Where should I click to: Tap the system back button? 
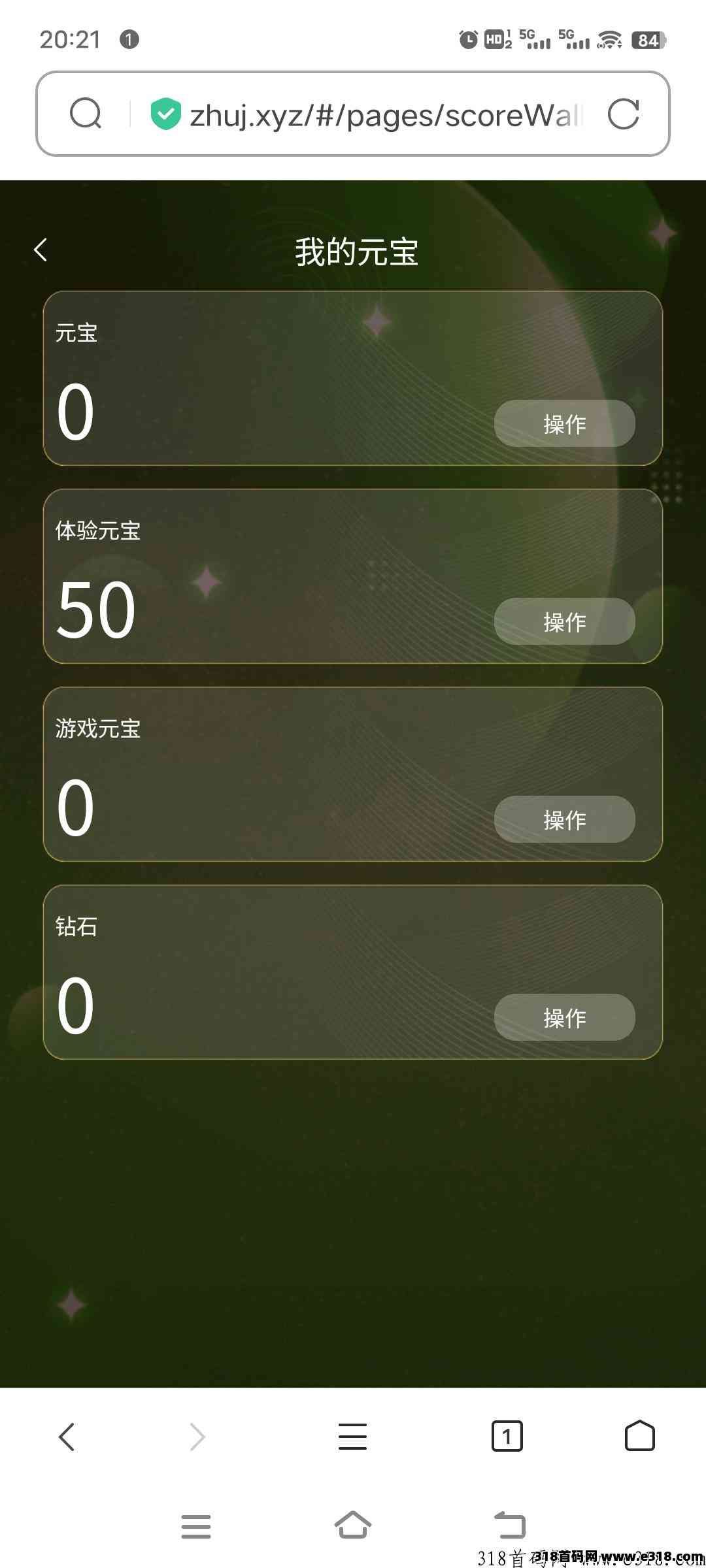click(509, 1525)
